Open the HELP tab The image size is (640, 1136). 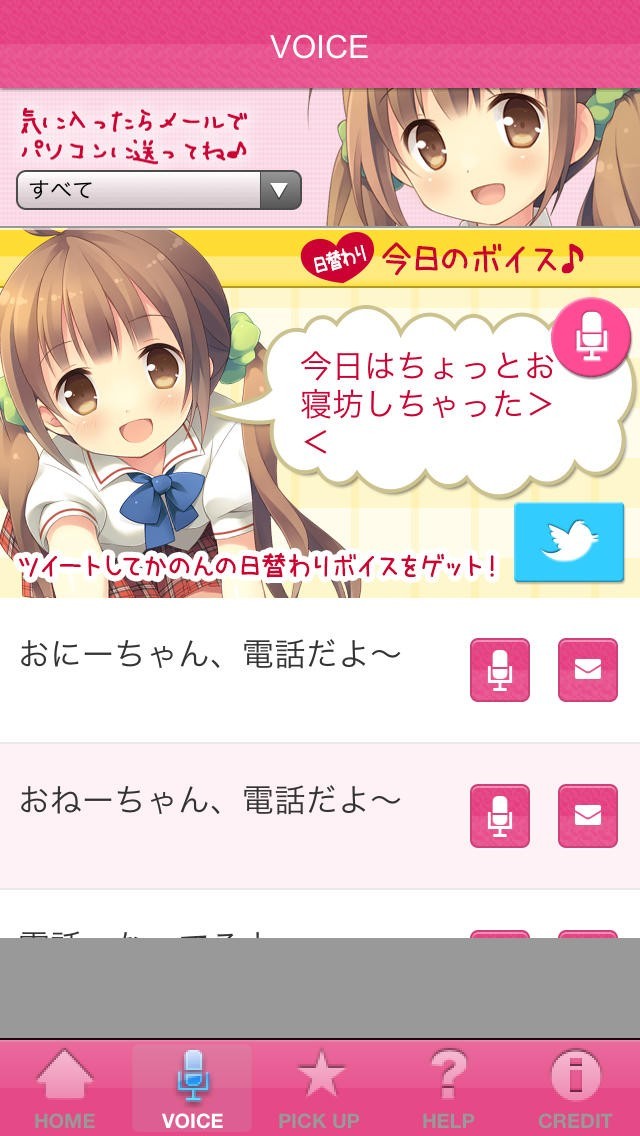coord(448,1090)
